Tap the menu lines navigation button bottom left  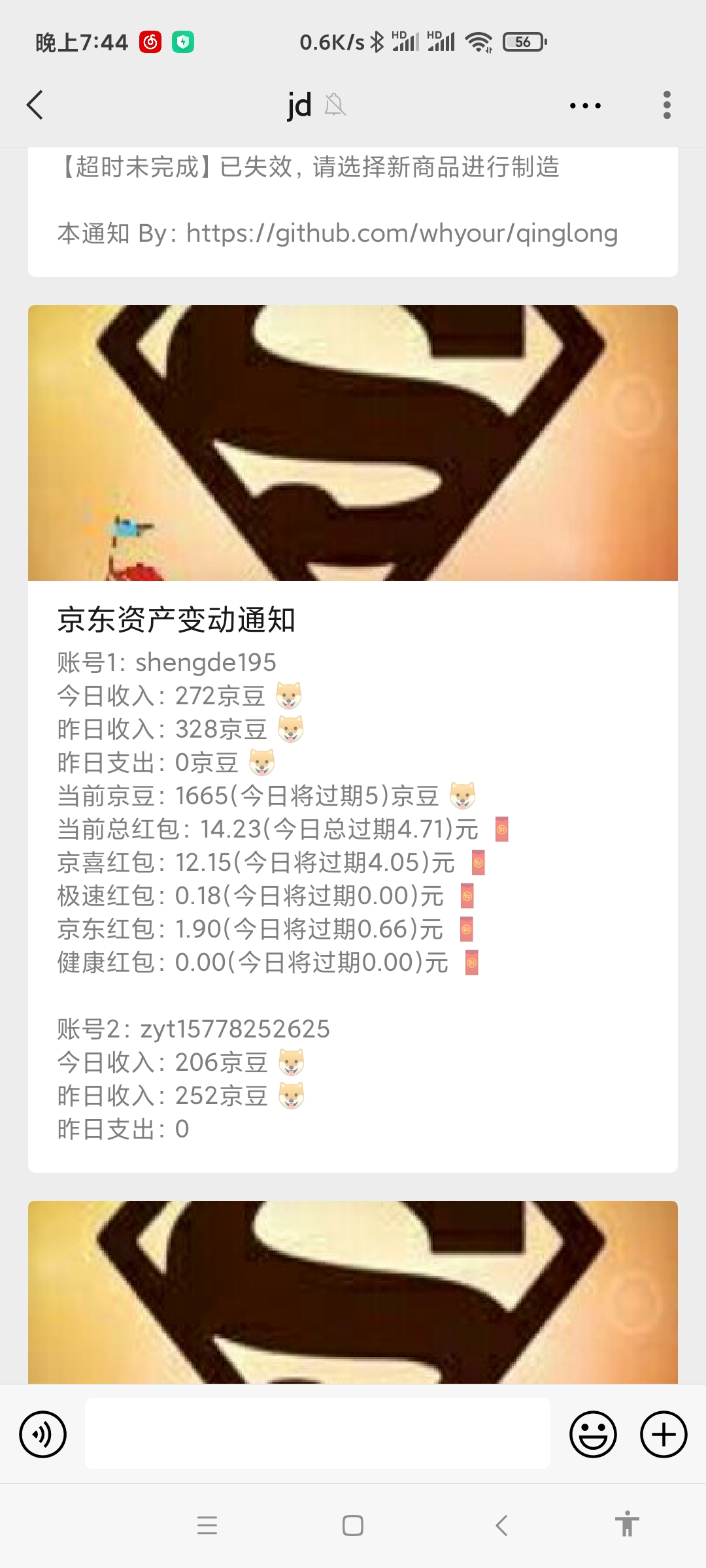(x=207, y=1527)
